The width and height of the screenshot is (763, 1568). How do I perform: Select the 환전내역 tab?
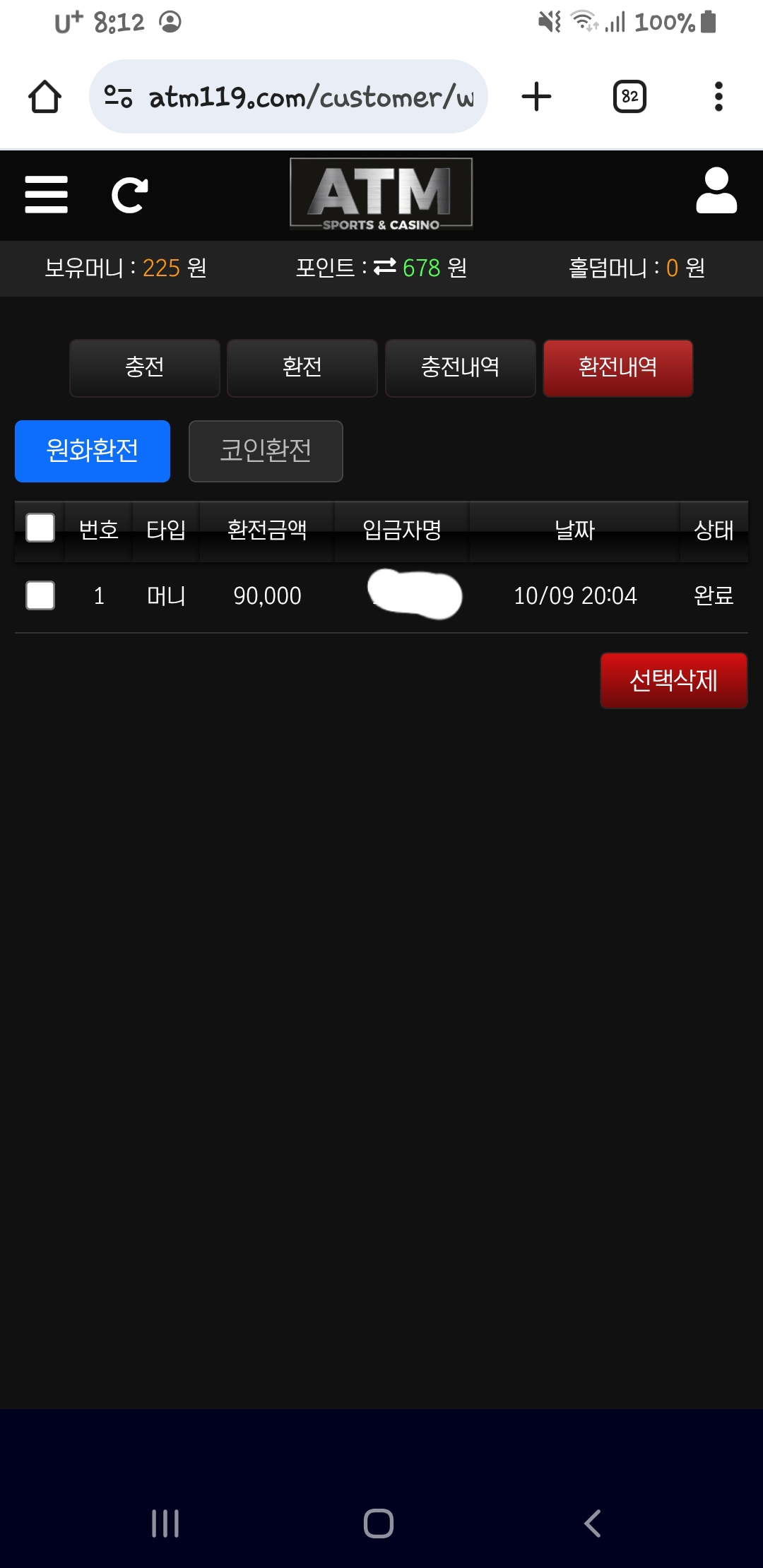click(x=617, y=368)
